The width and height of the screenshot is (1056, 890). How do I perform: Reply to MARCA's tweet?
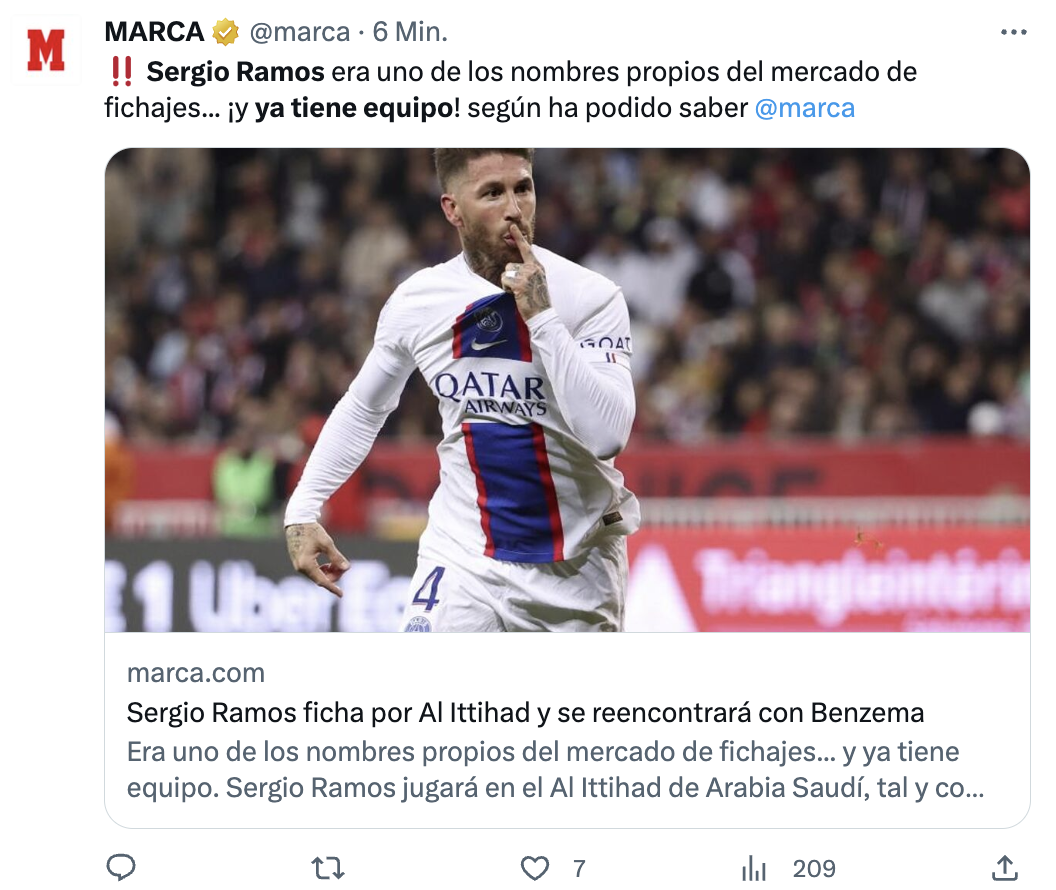pos(121,868)
